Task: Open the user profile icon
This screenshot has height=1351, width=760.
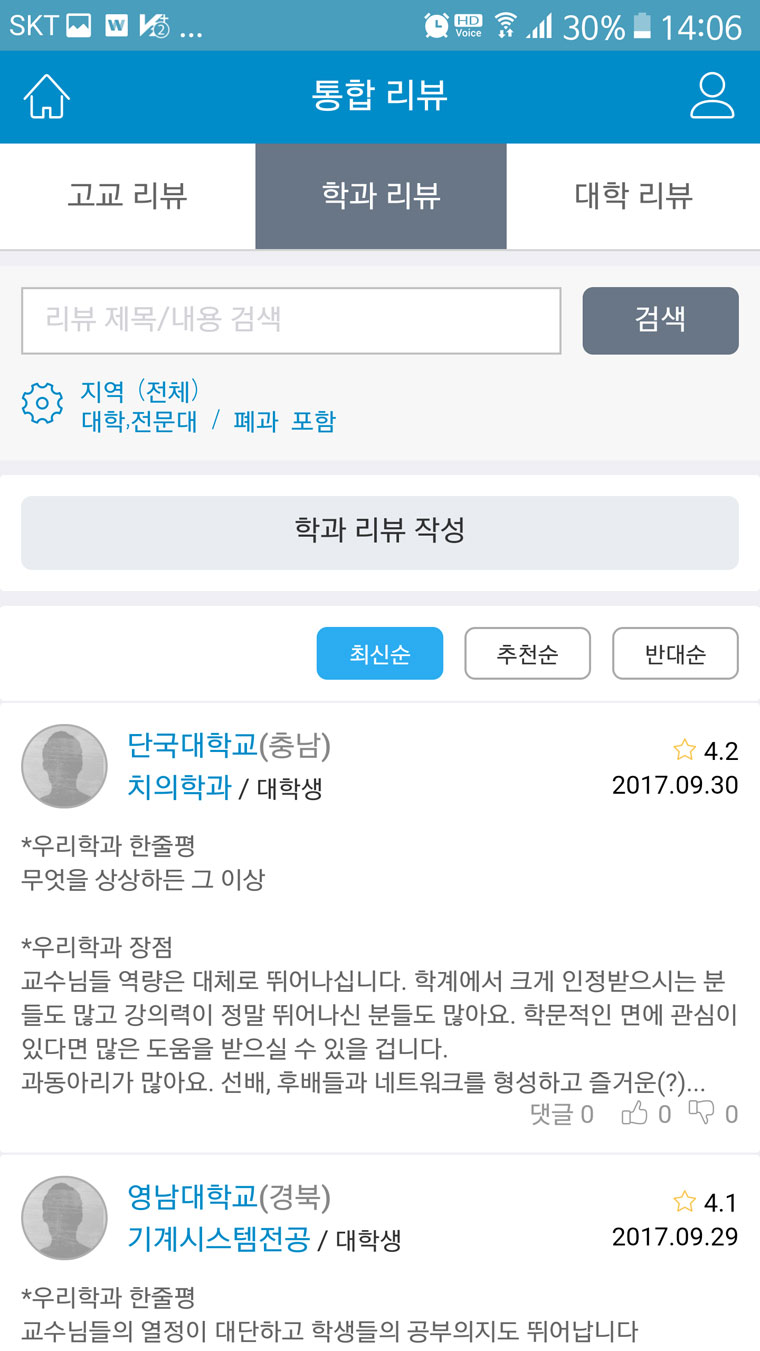Action: (x=712, y=97)
